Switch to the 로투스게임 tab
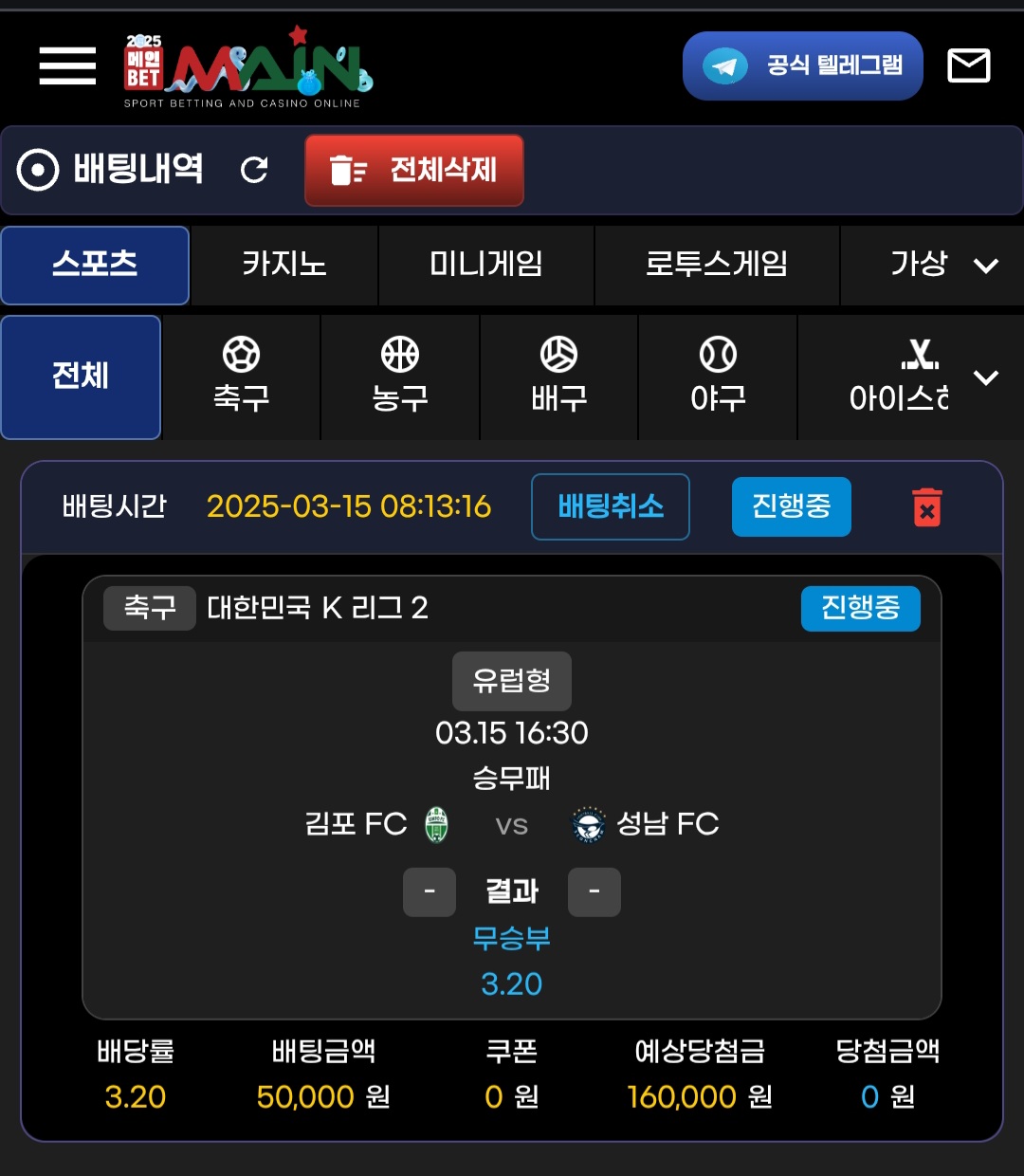 [716, 265]
